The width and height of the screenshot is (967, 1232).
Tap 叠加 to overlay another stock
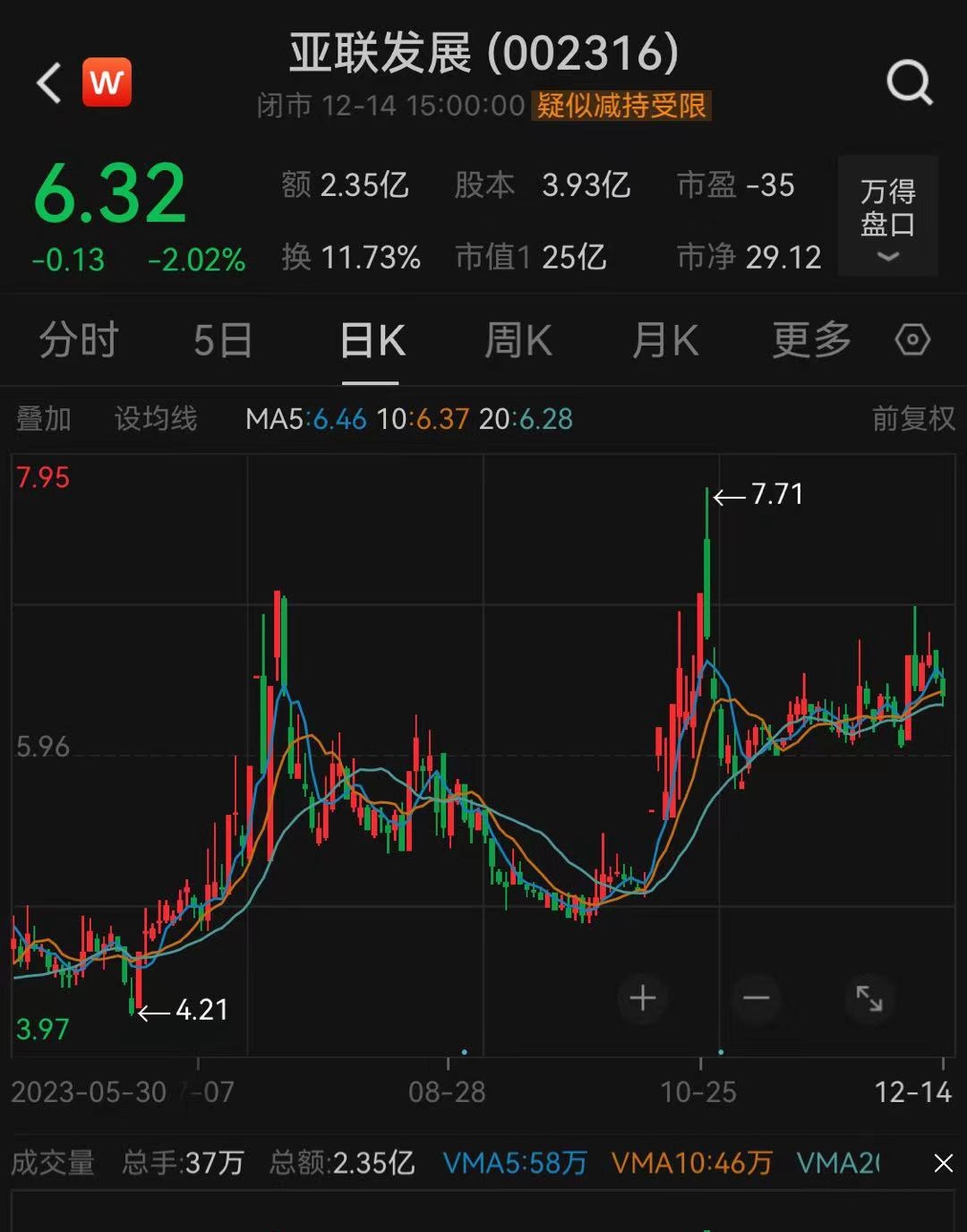tap(43, 418)
